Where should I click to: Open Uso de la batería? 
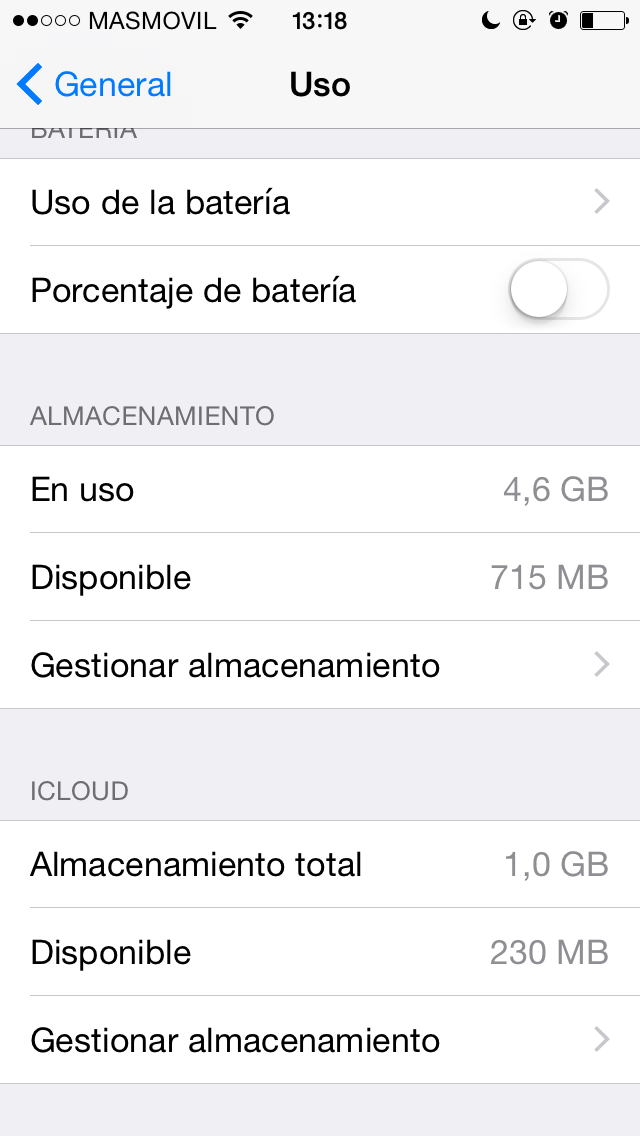click(320, 203)
